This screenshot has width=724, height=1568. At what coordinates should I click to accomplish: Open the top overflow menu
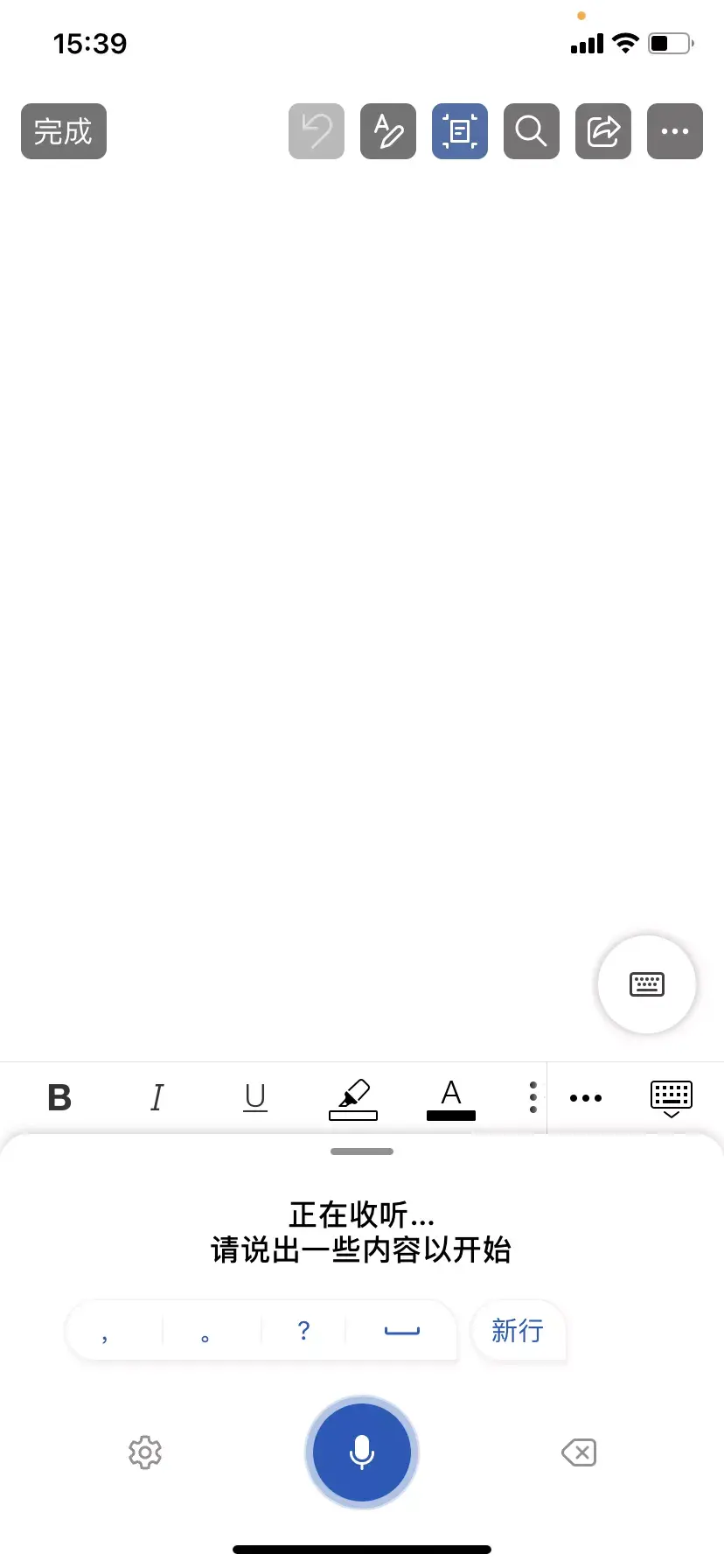coord(675,131)
